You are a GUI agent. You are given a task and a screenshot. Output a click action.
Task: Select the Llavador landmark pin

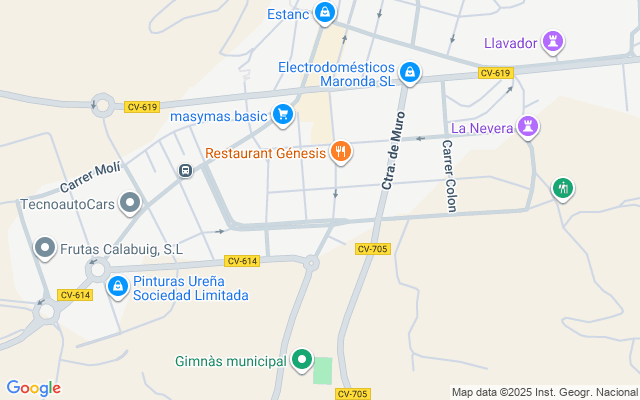[x=552, y=42]
